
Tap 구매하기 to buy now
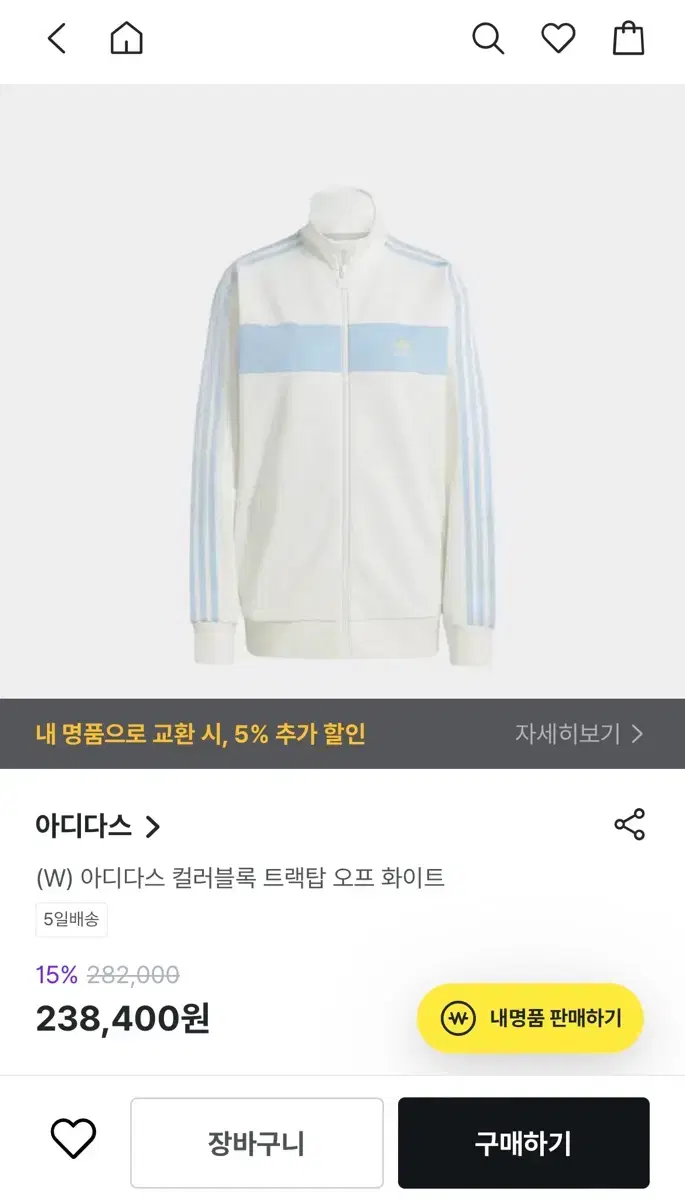point(523,1143)
